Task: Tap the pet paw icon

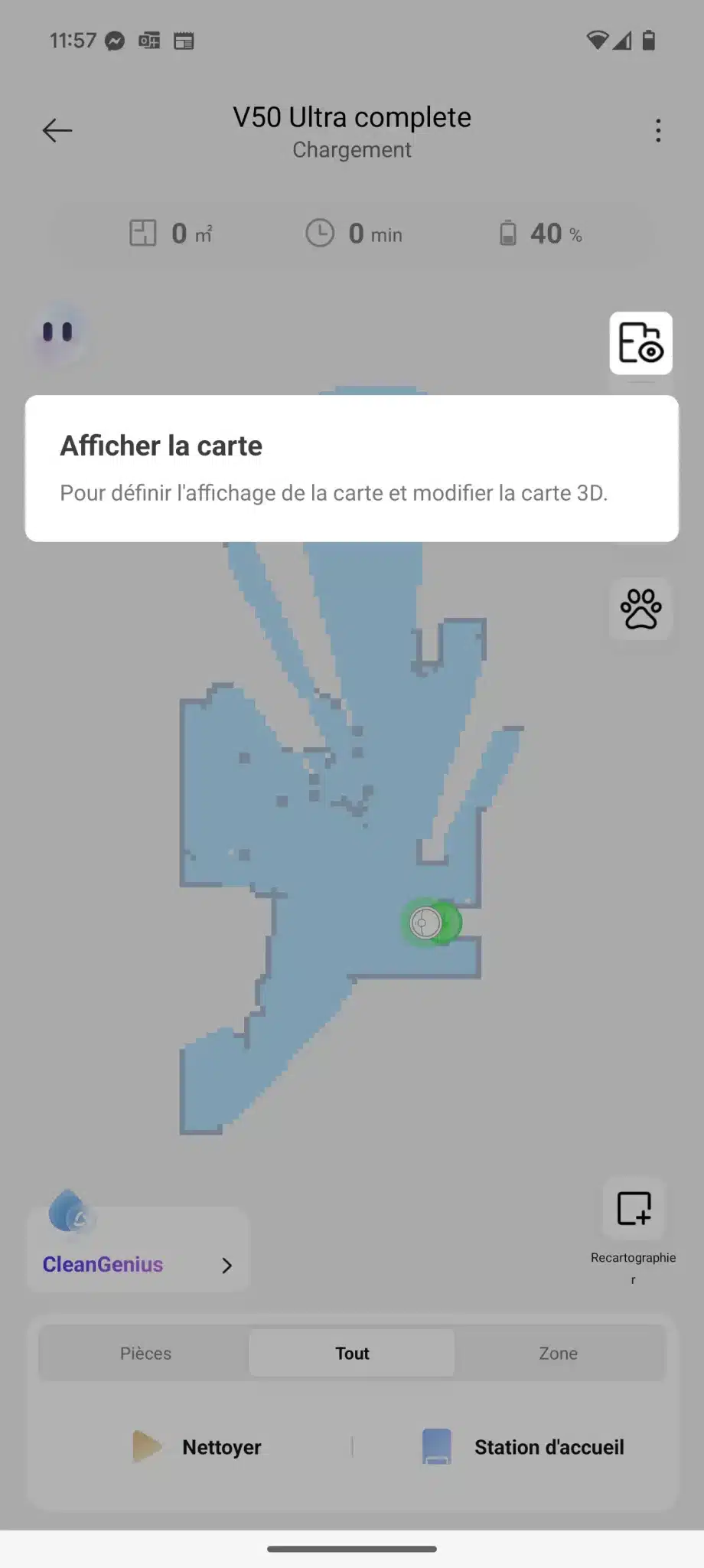Action: click(641, 609)
